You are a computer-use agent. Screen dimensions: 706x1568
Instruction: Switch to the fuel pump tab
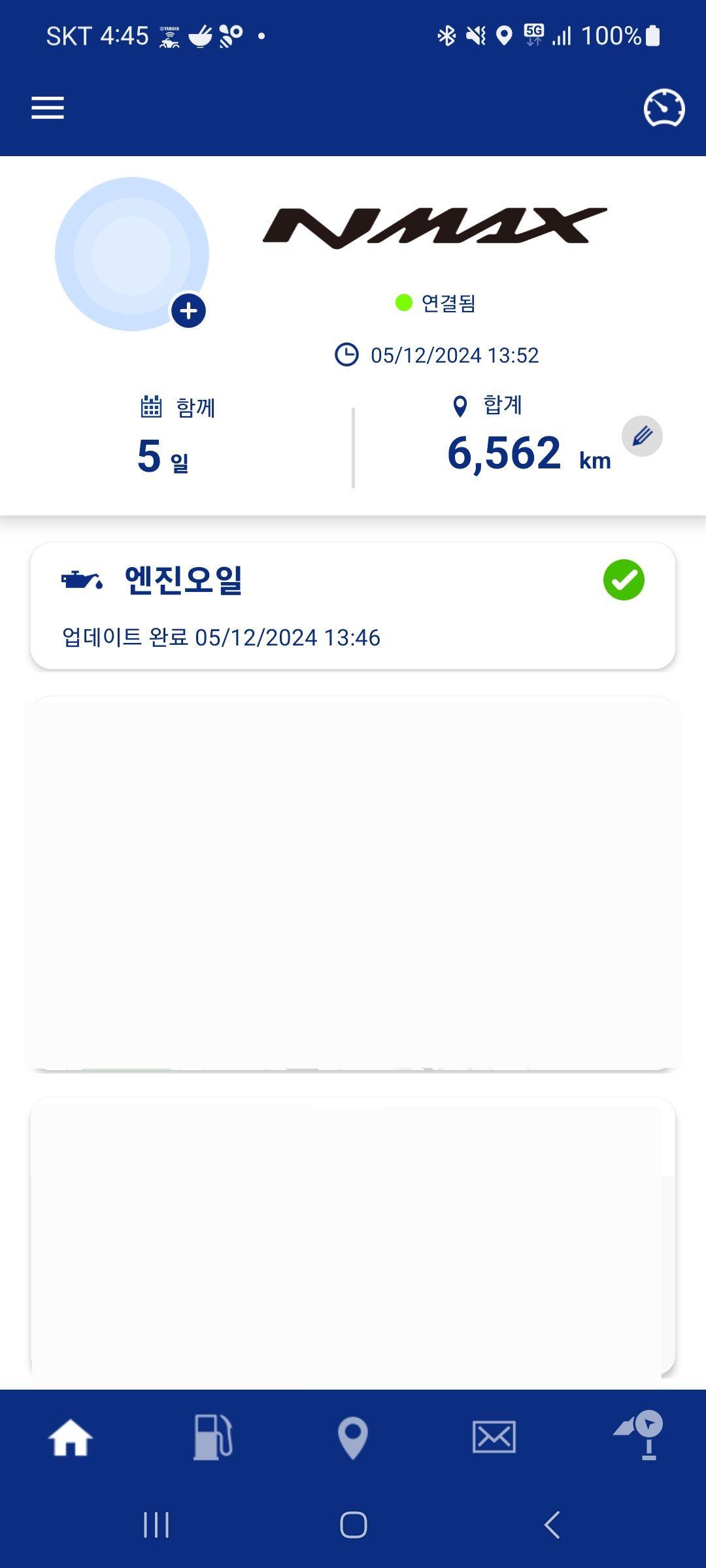[x=212, y=1437]
